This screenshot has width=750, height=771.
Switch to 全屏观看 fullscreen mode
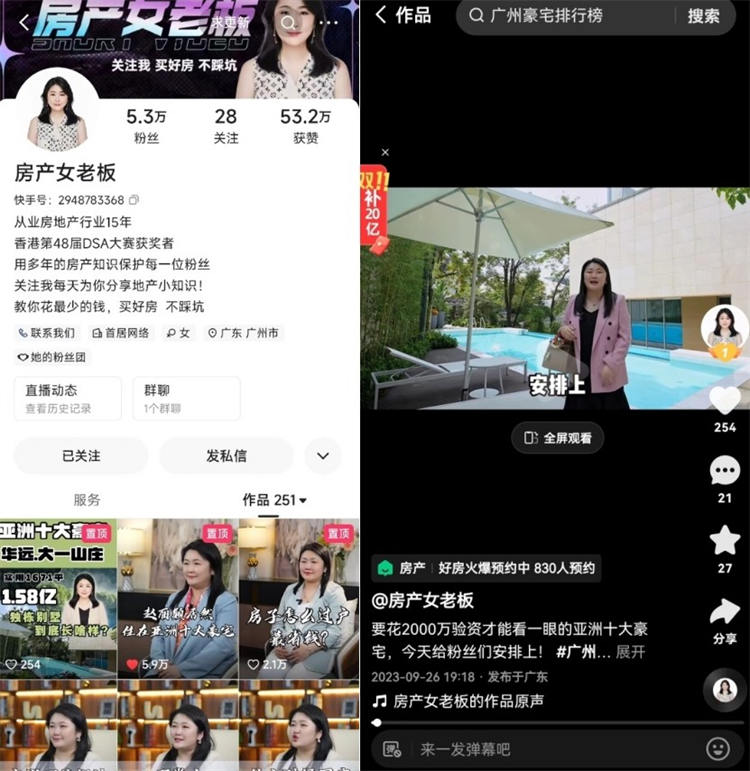pyautogui.click(x=557, y=438)
